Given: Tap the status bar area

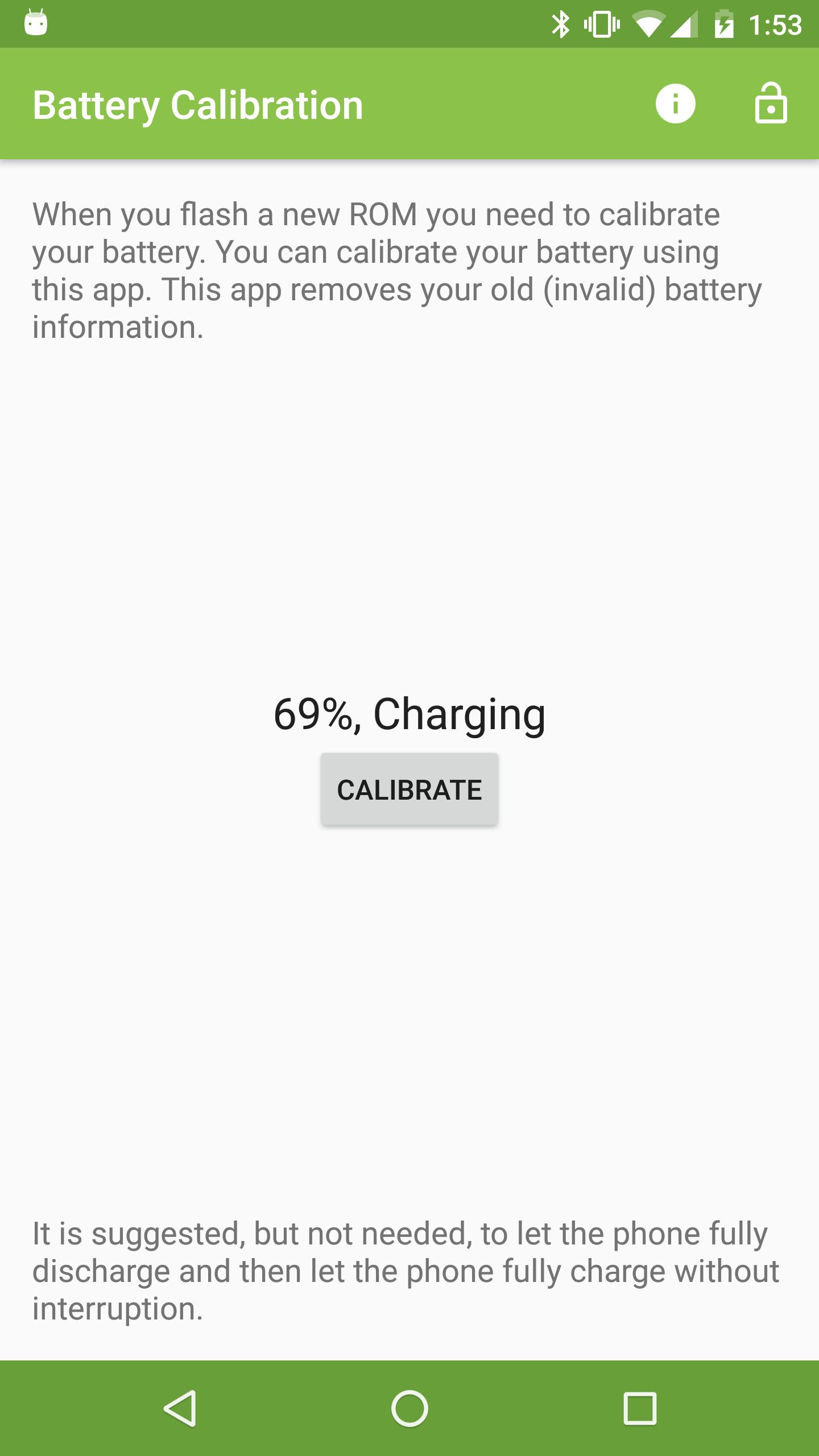Looking at the screenshot, I should coord(341,24).
